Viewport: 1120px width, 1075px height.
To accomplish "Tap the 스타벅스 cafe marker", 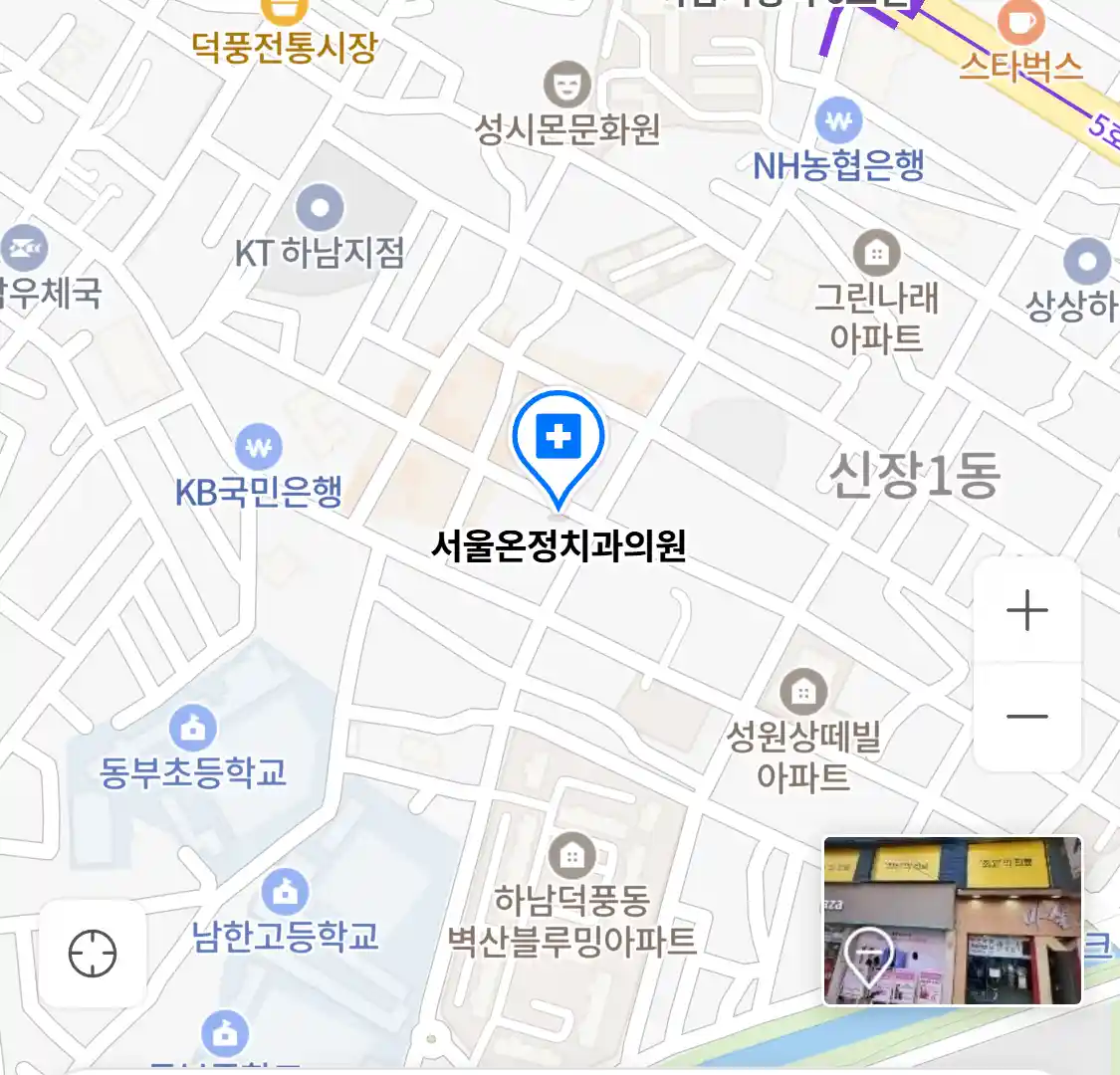I will pyautogui.click(x=1020, y=20).
